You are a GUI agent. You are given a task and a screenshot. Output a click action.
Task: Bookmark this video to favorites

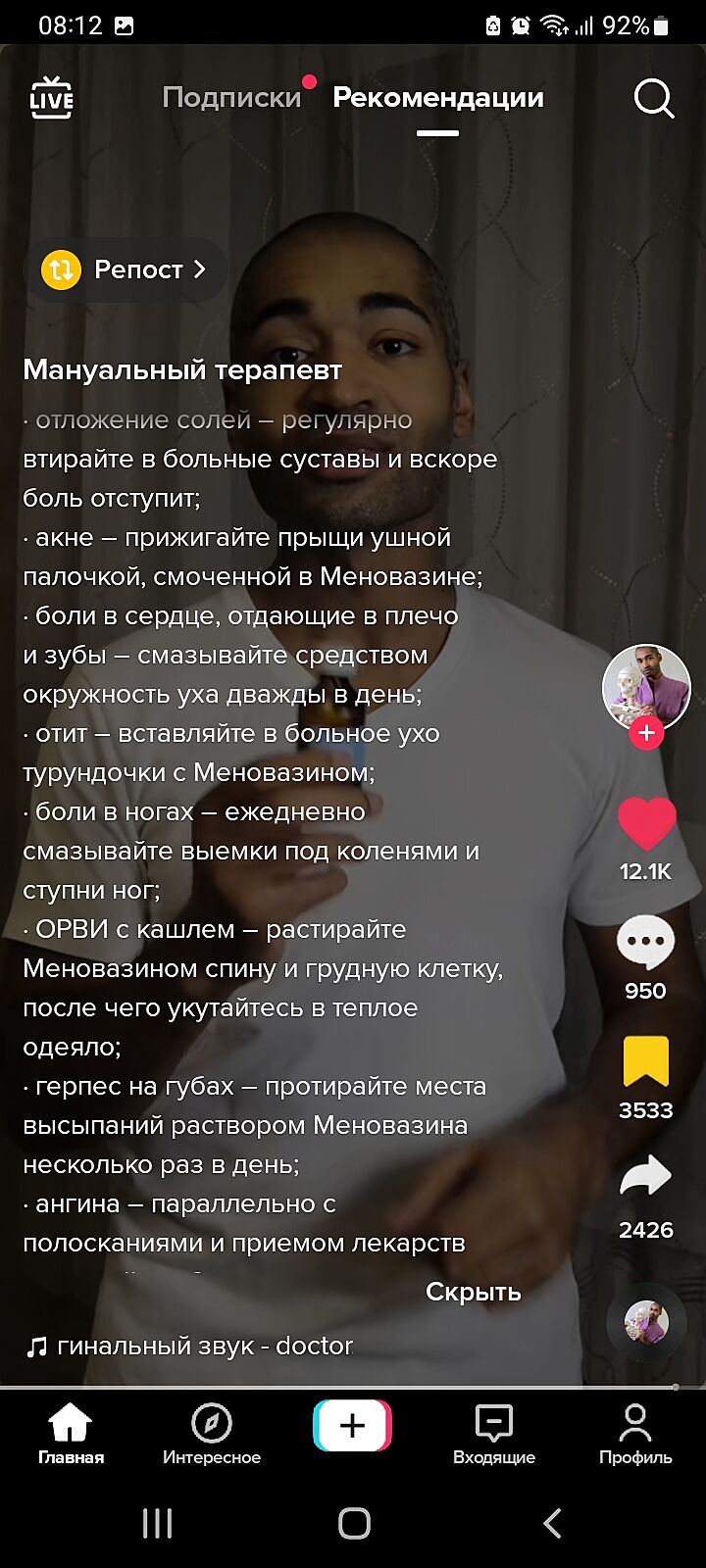click(645, 1062)
